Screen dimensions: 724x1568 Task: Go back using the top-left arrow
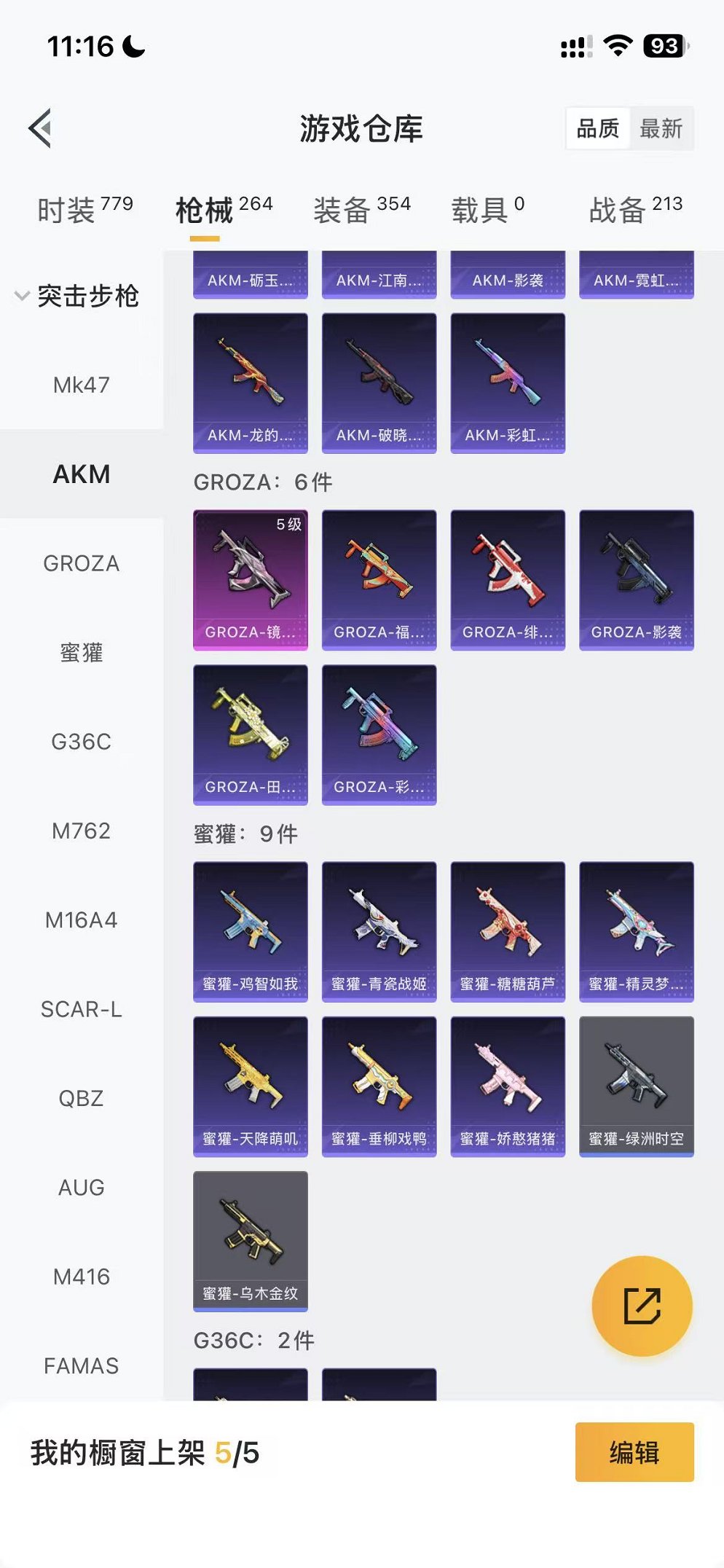41,128
